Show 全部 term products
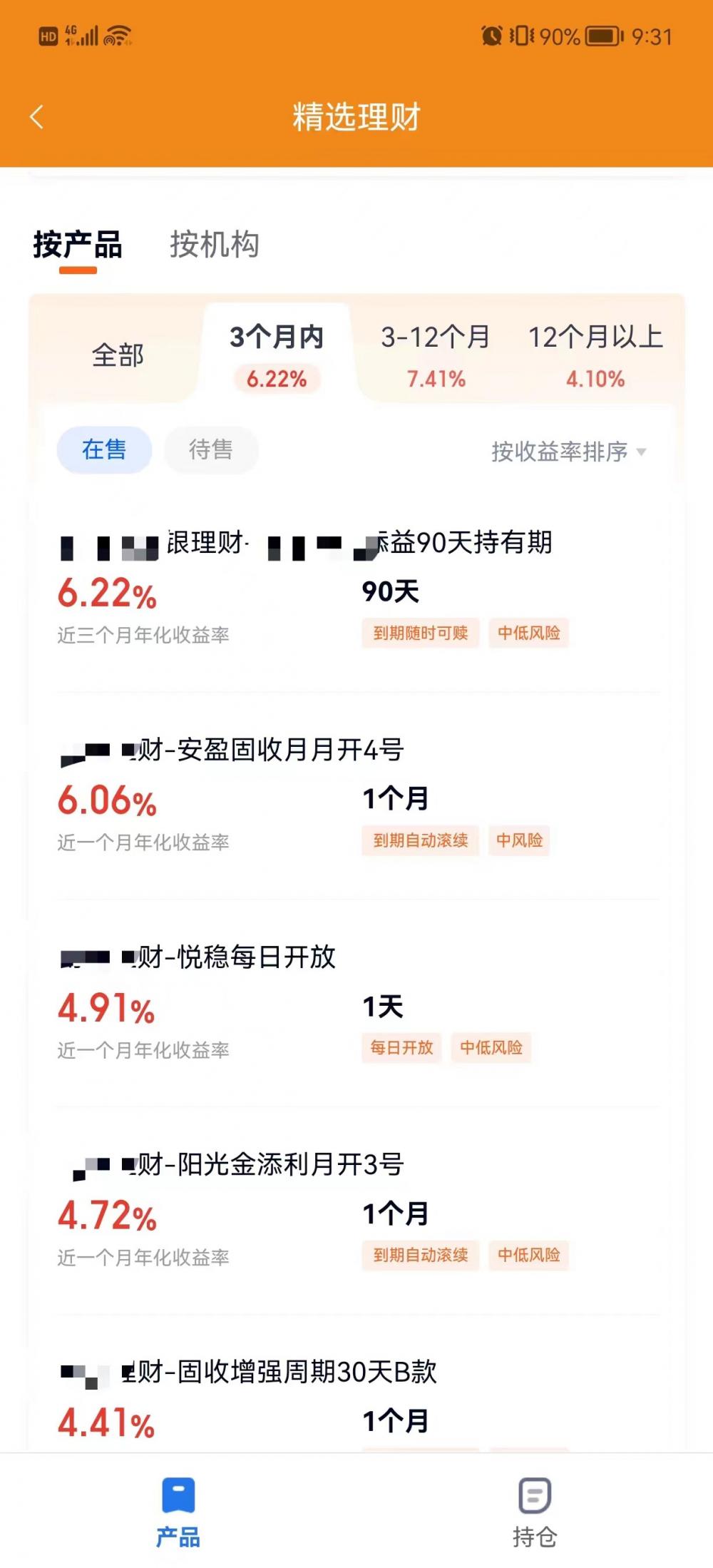This screenshot has height=1568, width=713. point(118,355)
